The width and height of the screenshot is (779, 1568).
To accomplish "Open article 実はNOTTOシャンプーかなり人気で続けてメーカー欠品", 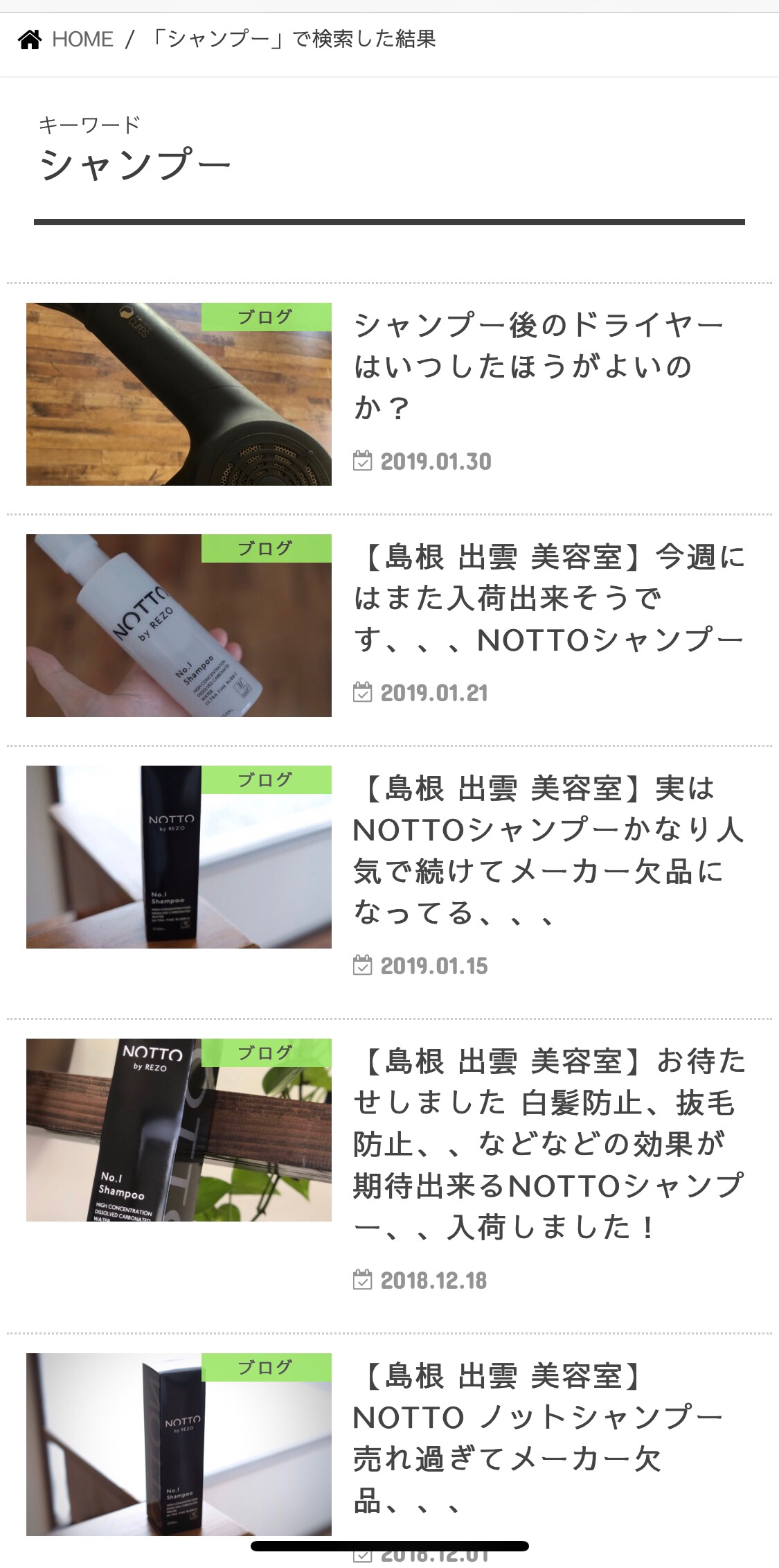I will coord(549,850).
